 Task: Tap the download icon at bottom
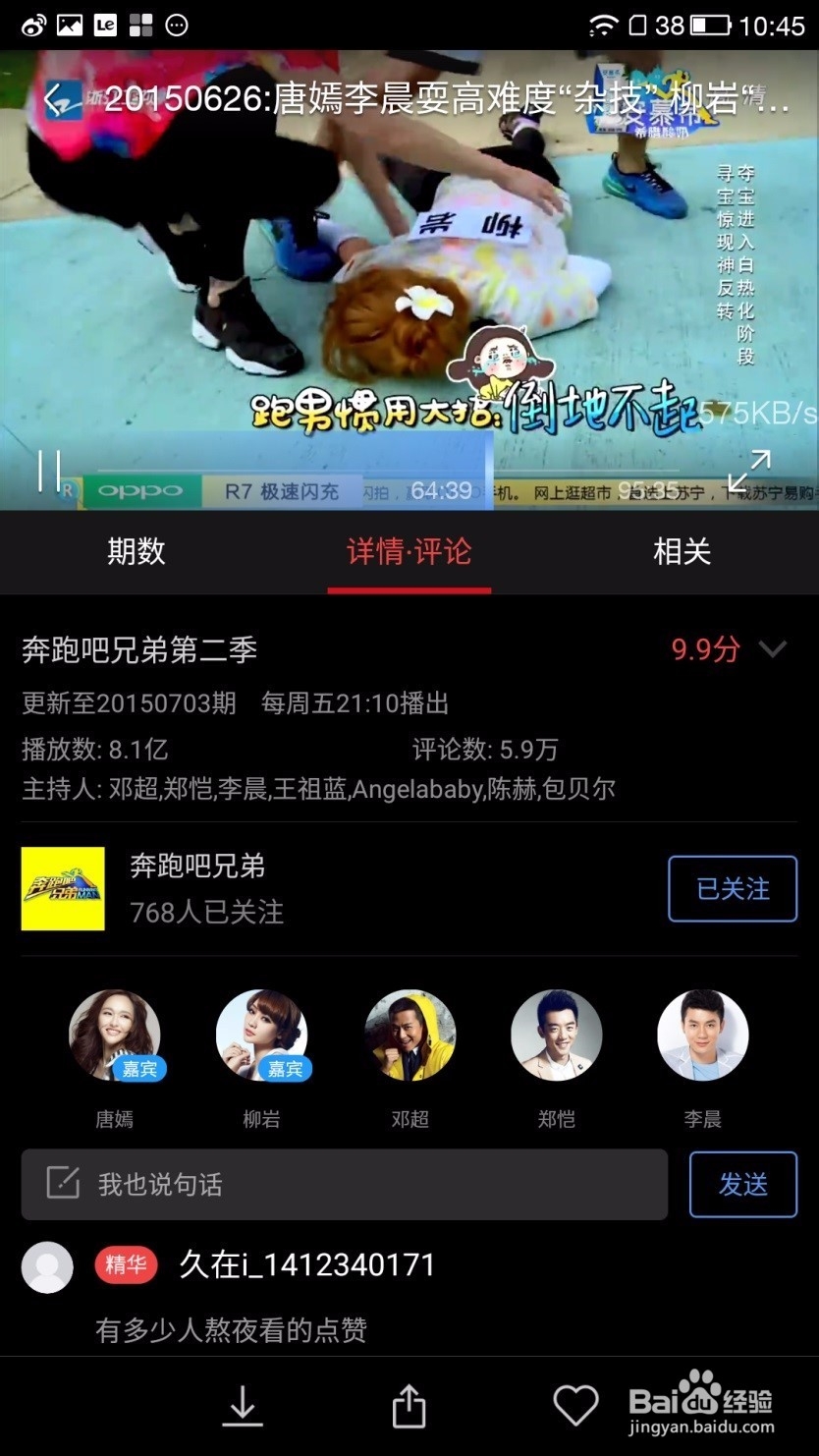(x=242, y=1405)
